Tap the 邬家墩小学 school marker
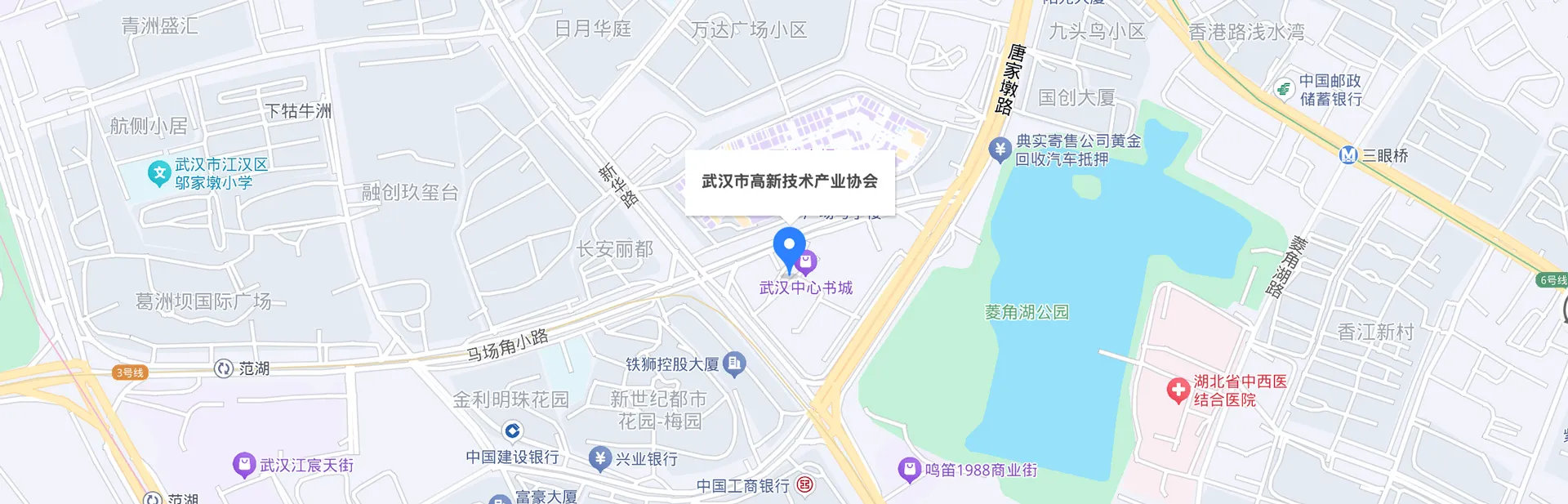 coord(159,173)
